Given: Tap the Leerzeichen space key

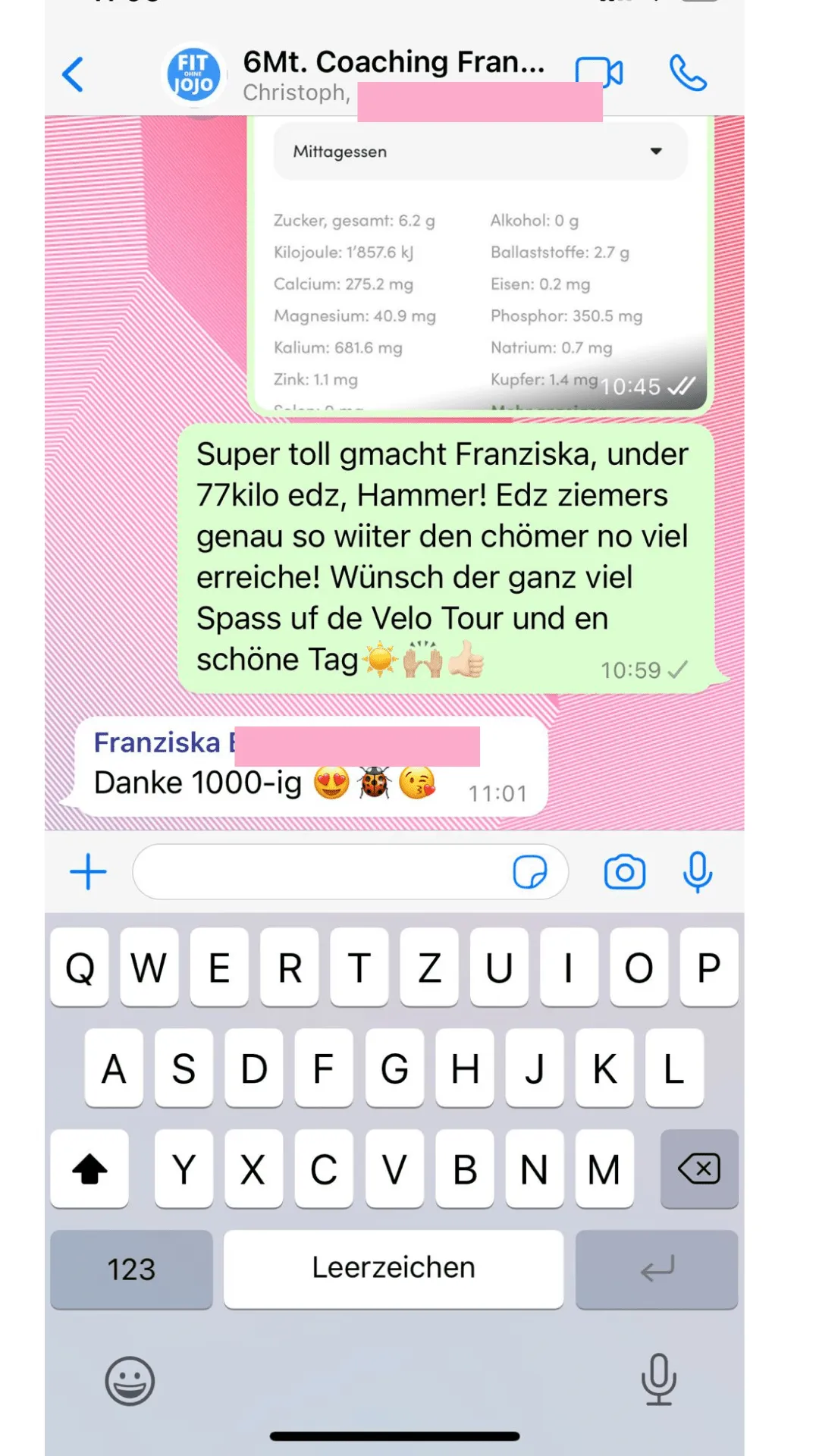Looking at the screenshot, I should click(x=393, y=1269).
